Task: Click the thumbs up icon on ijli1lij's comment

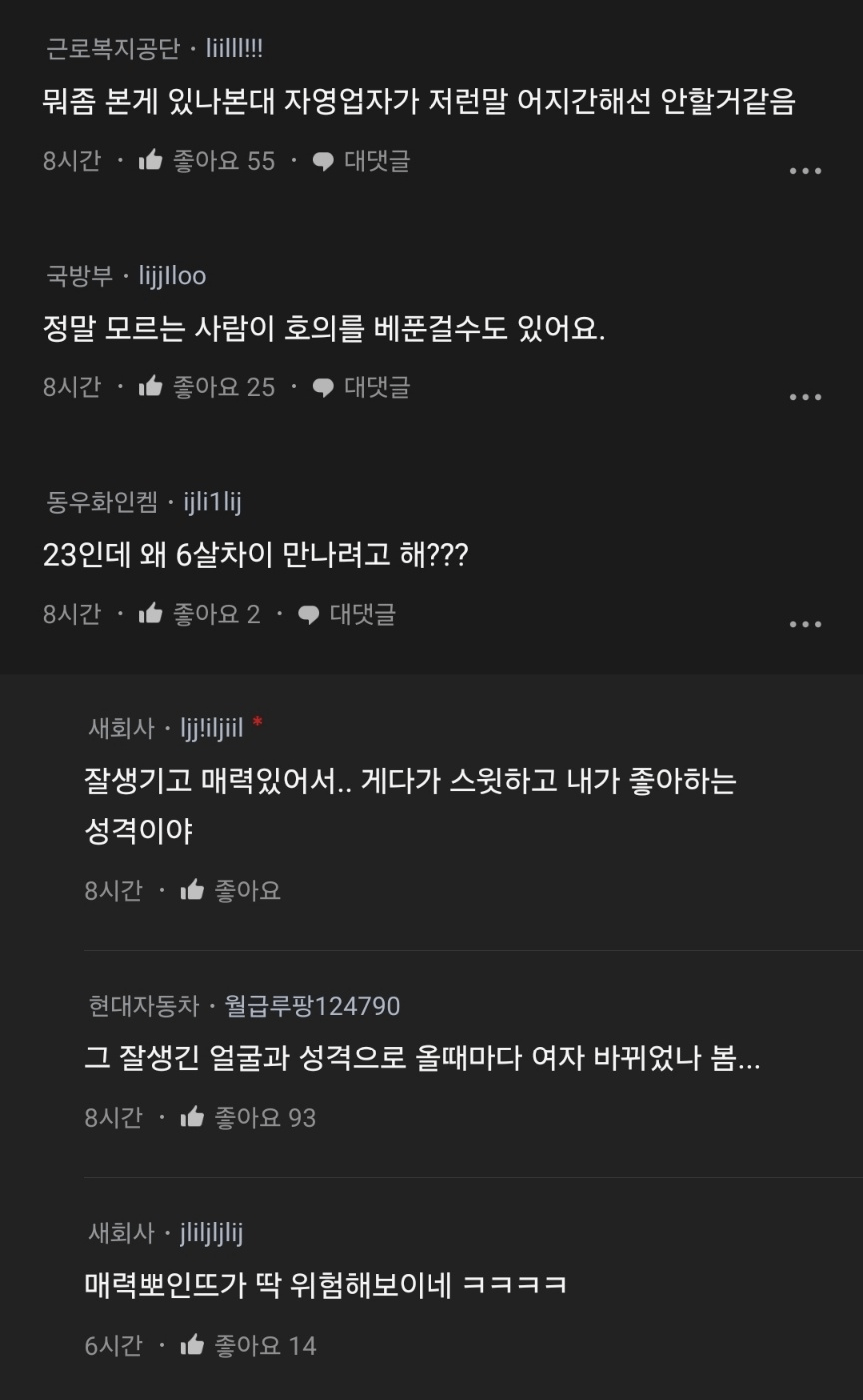Action: pyautogui.click(x=152, y=616)
